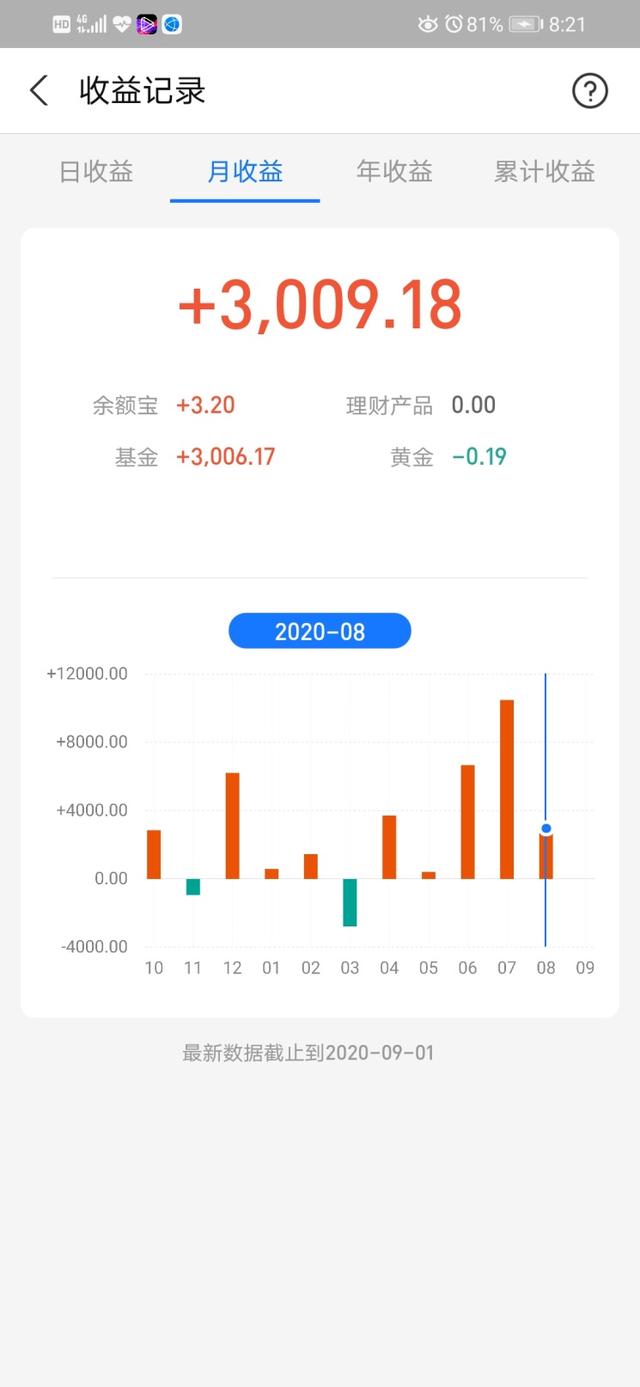Select the 月收益 tab
This screenshot has width=640, height=1387.
(245, 172)
